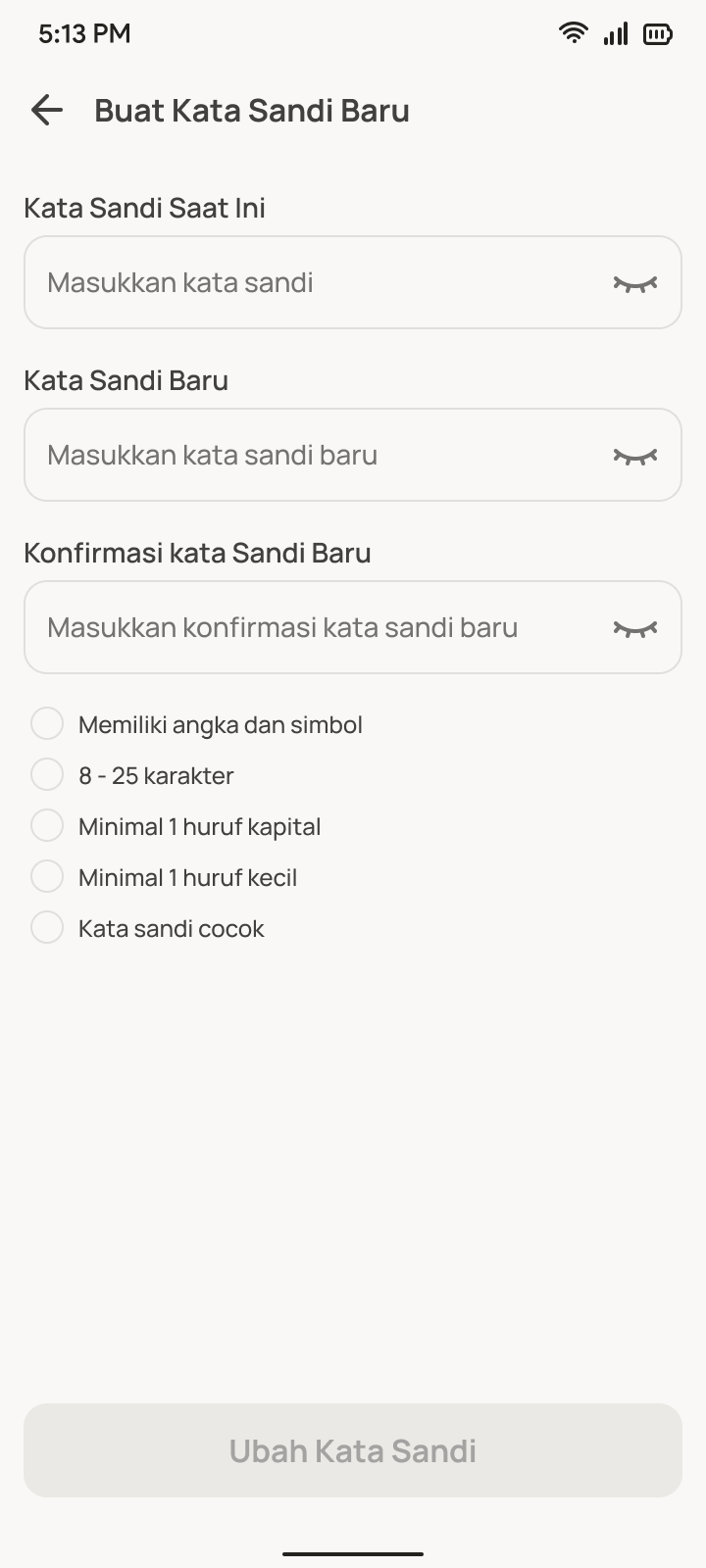The width and height of the screenshot is (706, 1568).
Task: Unhide the confirmation password text
Action: pyautogui.click(x=634, y=628)
